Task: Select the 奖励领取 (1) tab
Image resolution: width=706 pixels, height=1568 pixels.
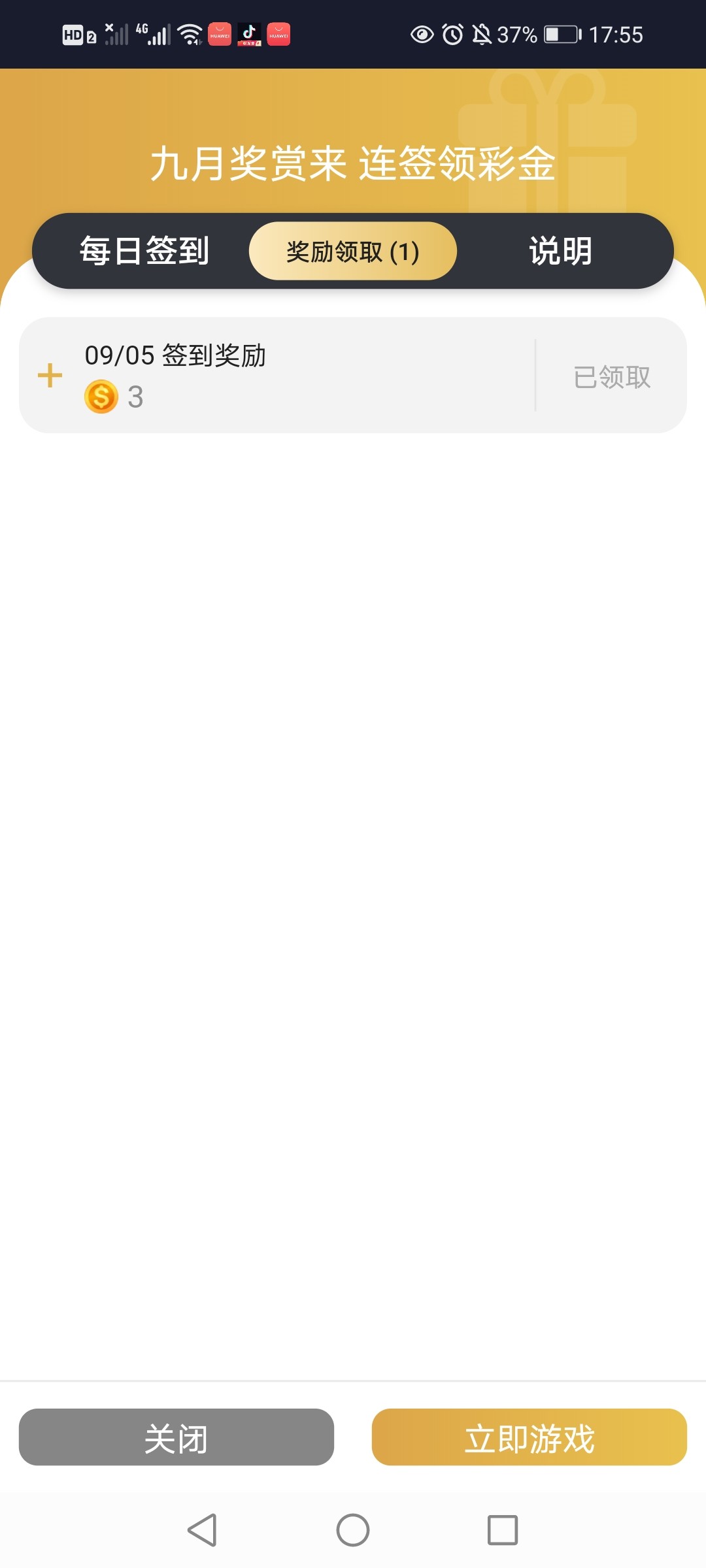Action: pos(352,251)
